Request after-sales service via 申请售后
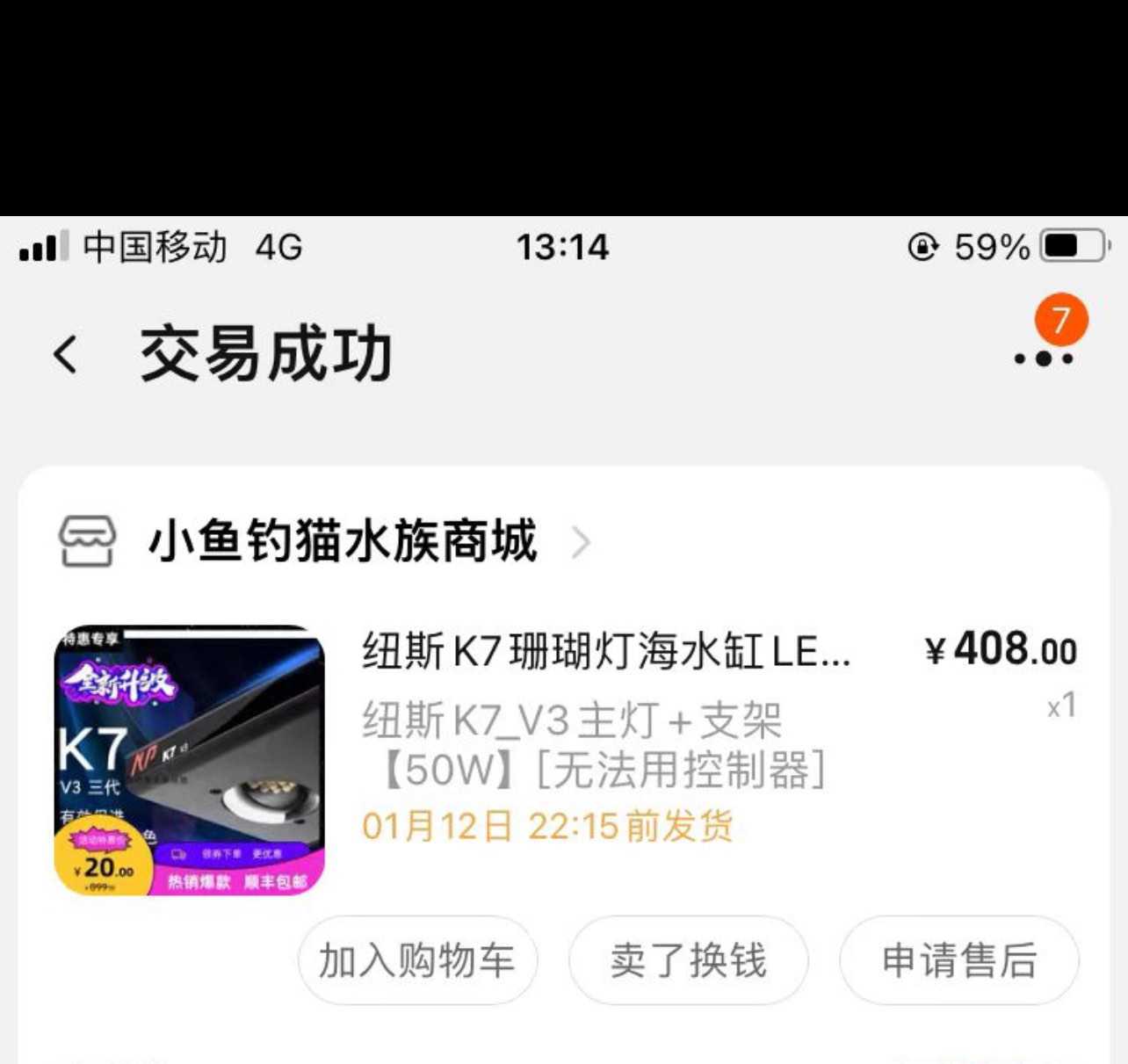This screenshot has width=1128, height=1064. click(958, 959)
